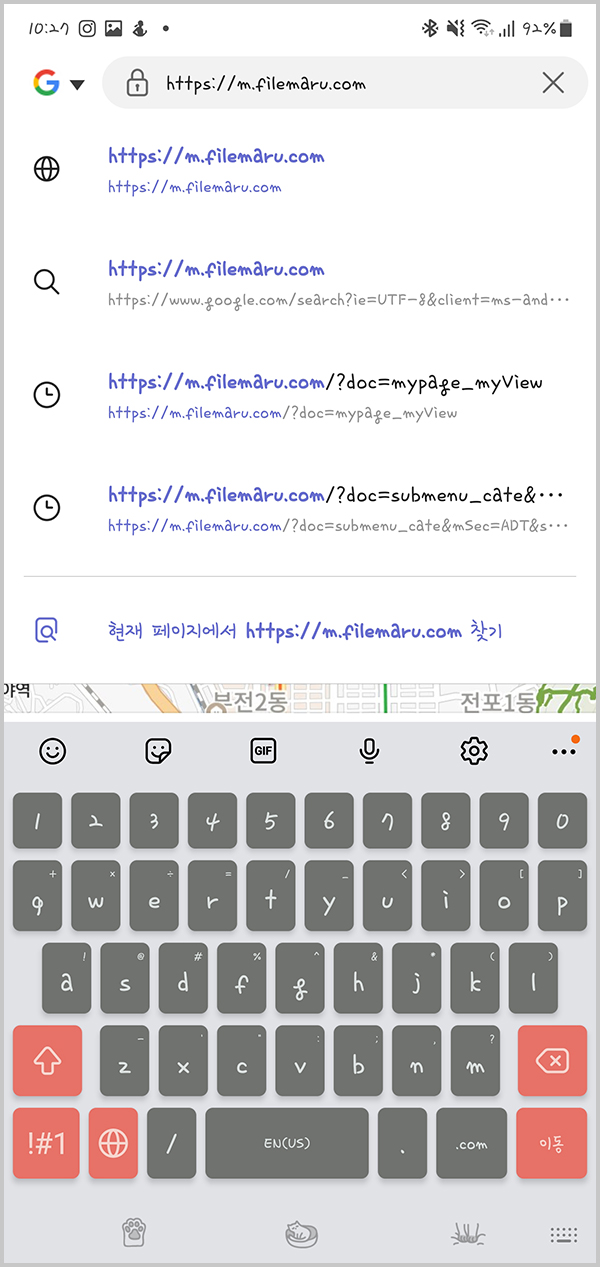Open the keyboard emoji panel
Viewport: 600px width, 1267px height.
point(52,750)
